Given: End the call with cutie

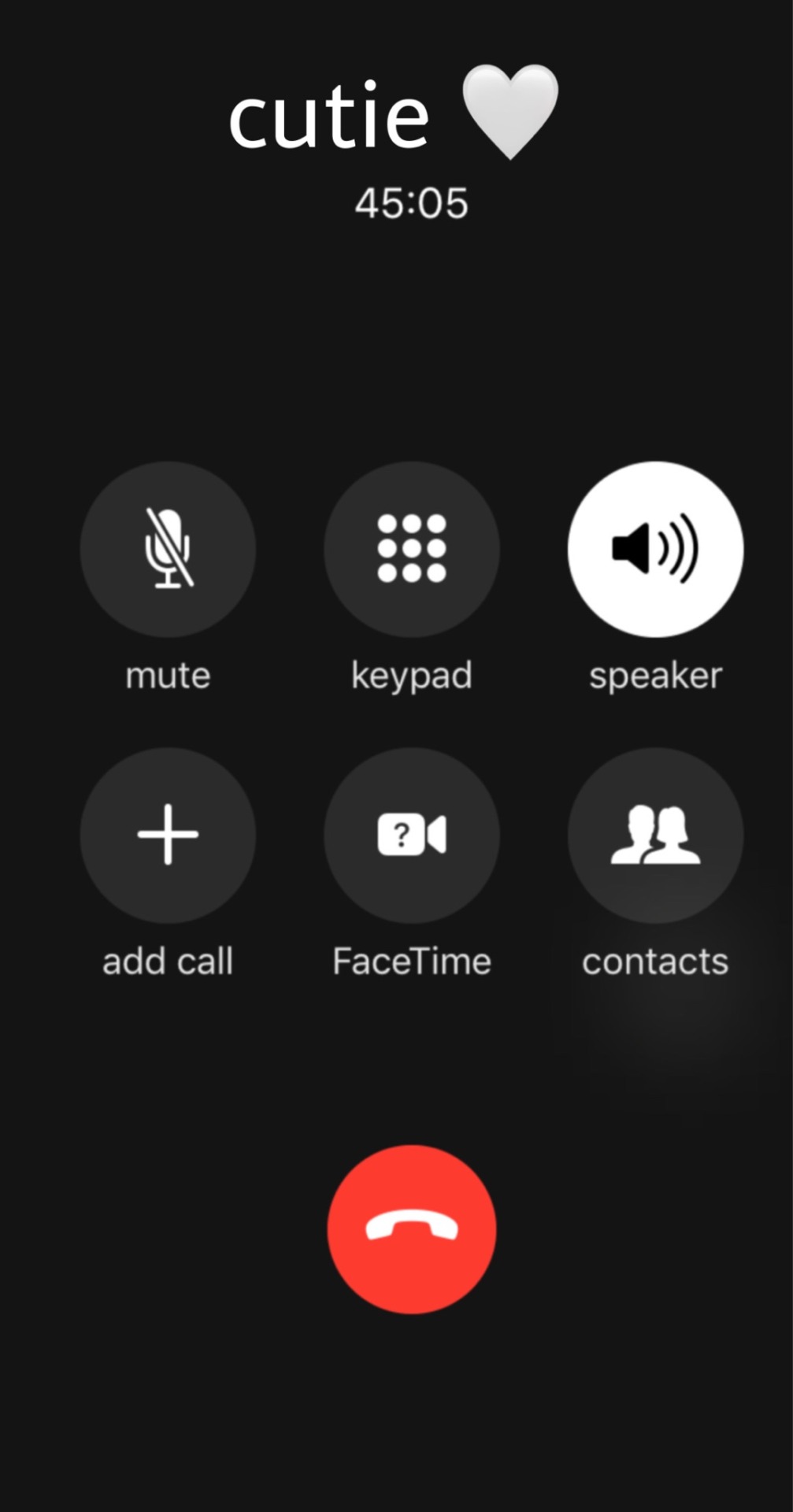Looking at the screenshot, I should 411,1228.
